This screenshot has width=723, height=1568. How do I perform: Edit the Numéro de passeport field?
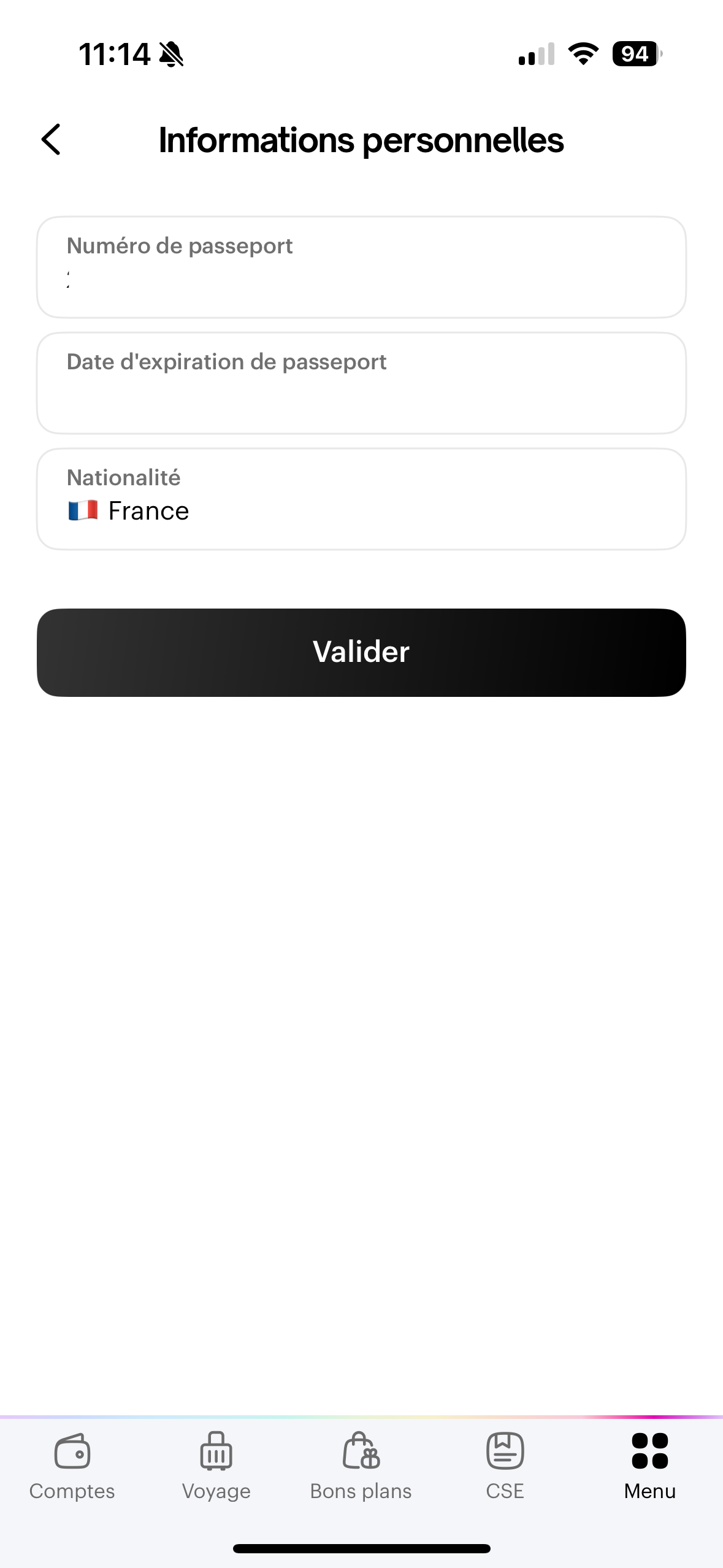tap(361, 267)
